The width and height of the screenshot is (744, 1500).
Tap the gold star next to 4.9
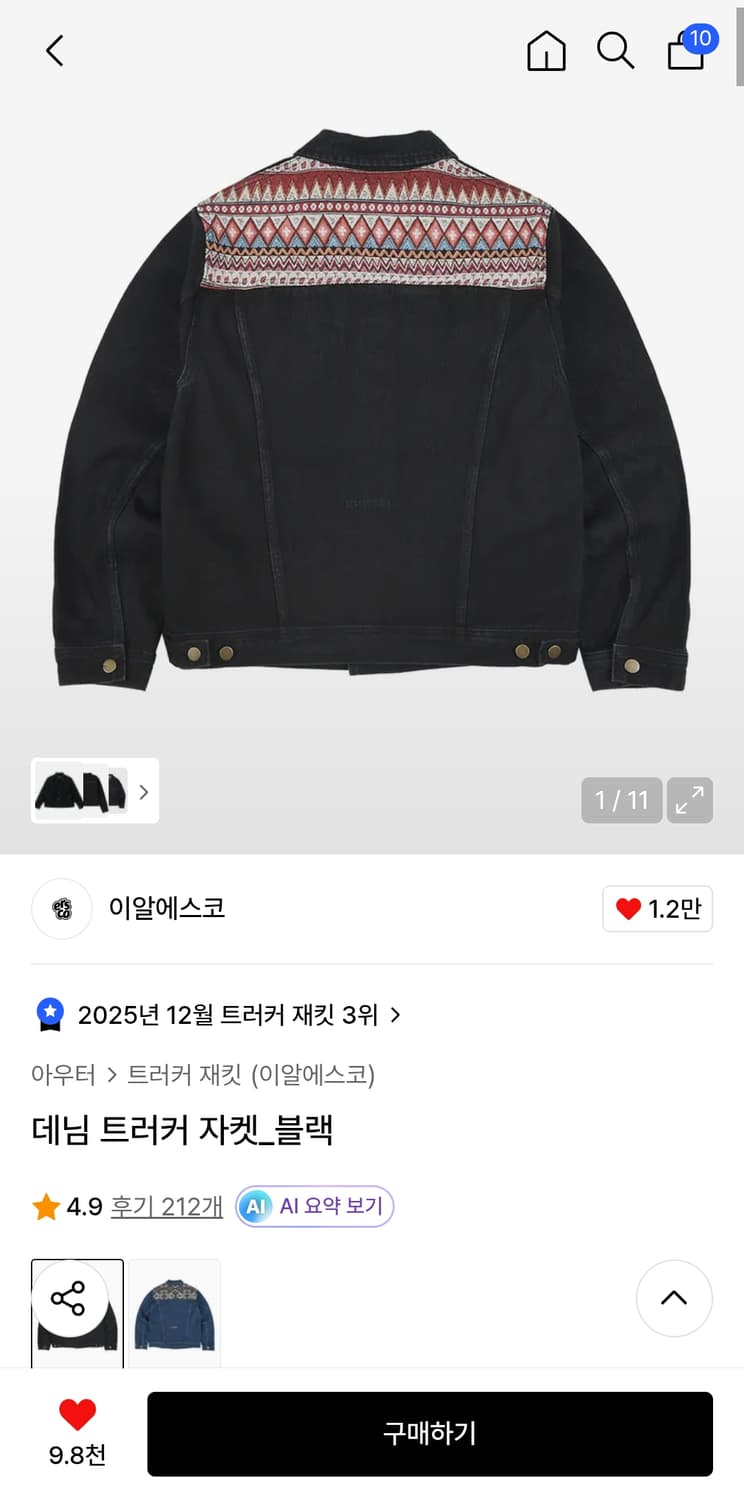coord(44,1207)
